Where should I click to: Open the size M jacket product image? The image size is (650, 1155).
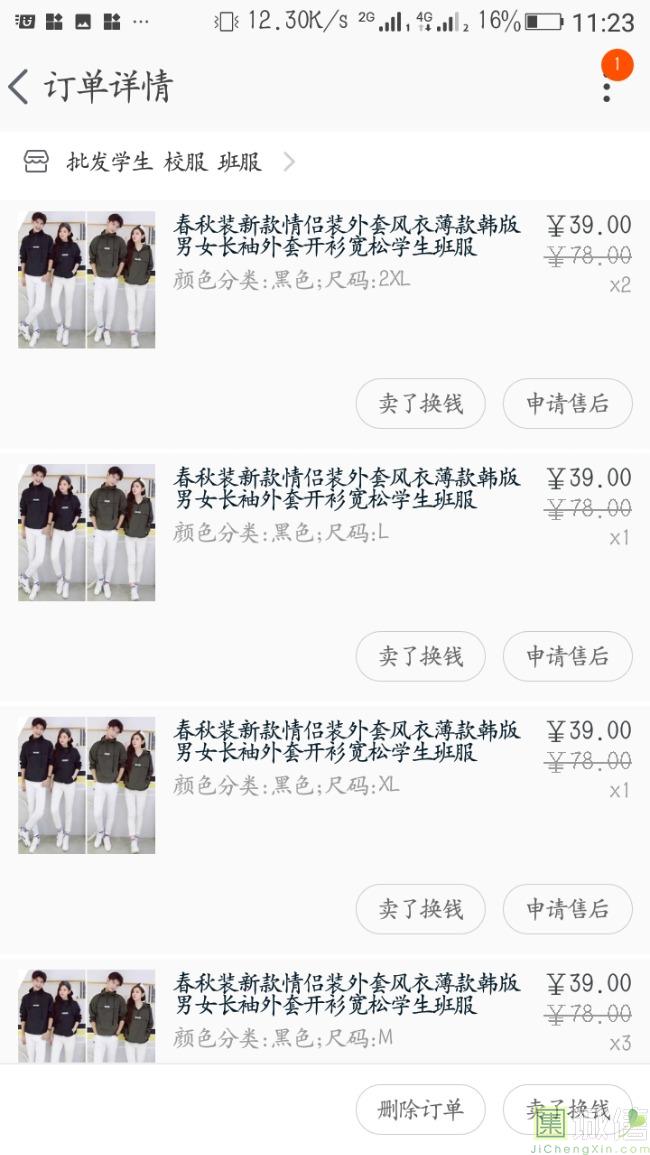[x=87, y=1015]
